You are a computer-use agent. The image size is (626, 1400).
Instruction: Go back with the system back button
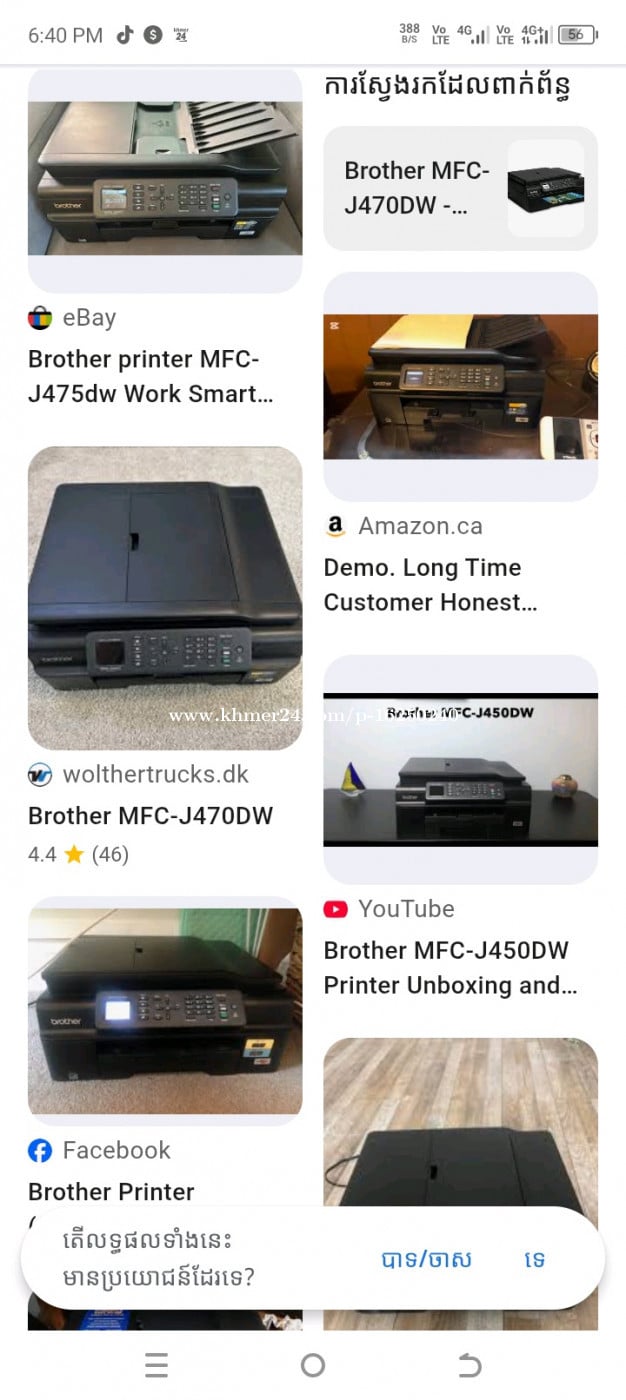coord(469,1365)
